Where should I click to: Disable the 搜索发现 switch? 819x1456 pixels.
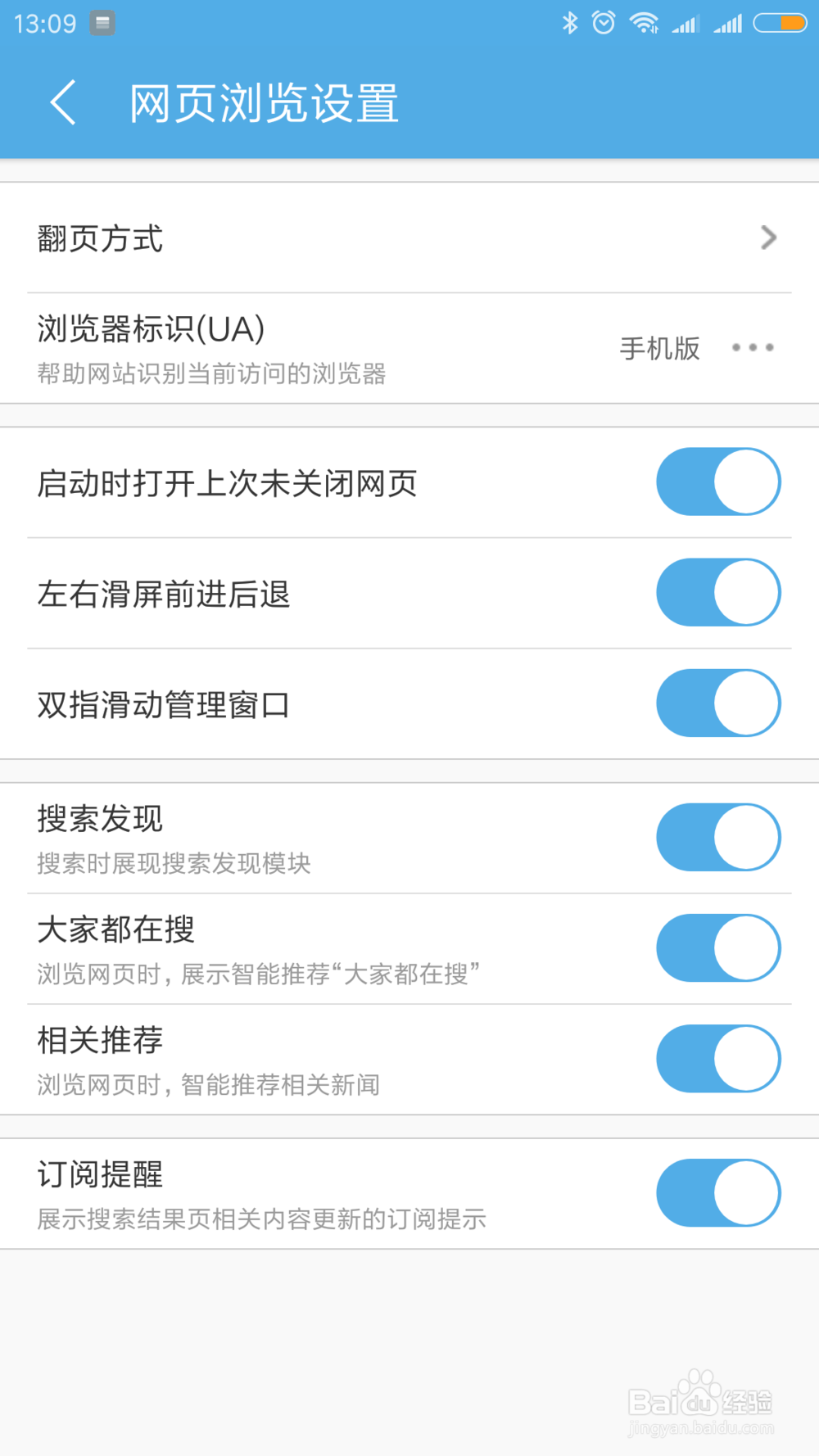718,837
